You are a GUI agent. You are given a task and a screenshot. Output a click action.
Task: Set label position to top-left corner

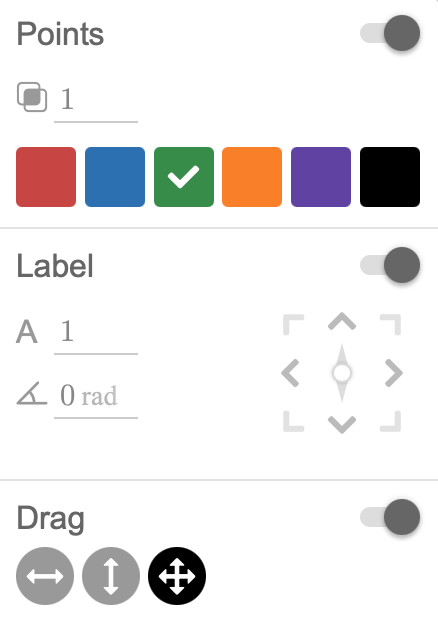[293, 325]
